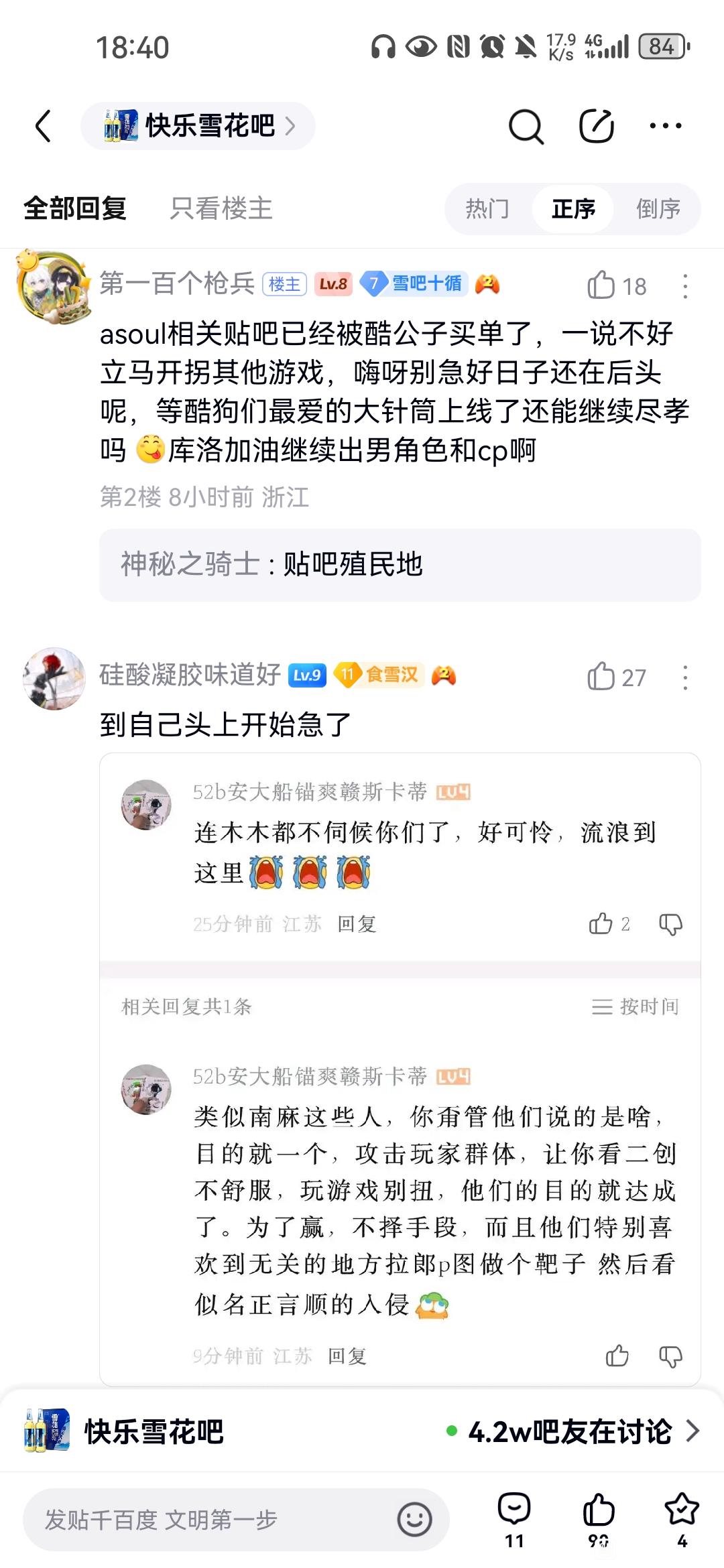
Task: Tap 回复 on the 25分钟前 reply
Action: pyautogui.click(x=357, y=924)
